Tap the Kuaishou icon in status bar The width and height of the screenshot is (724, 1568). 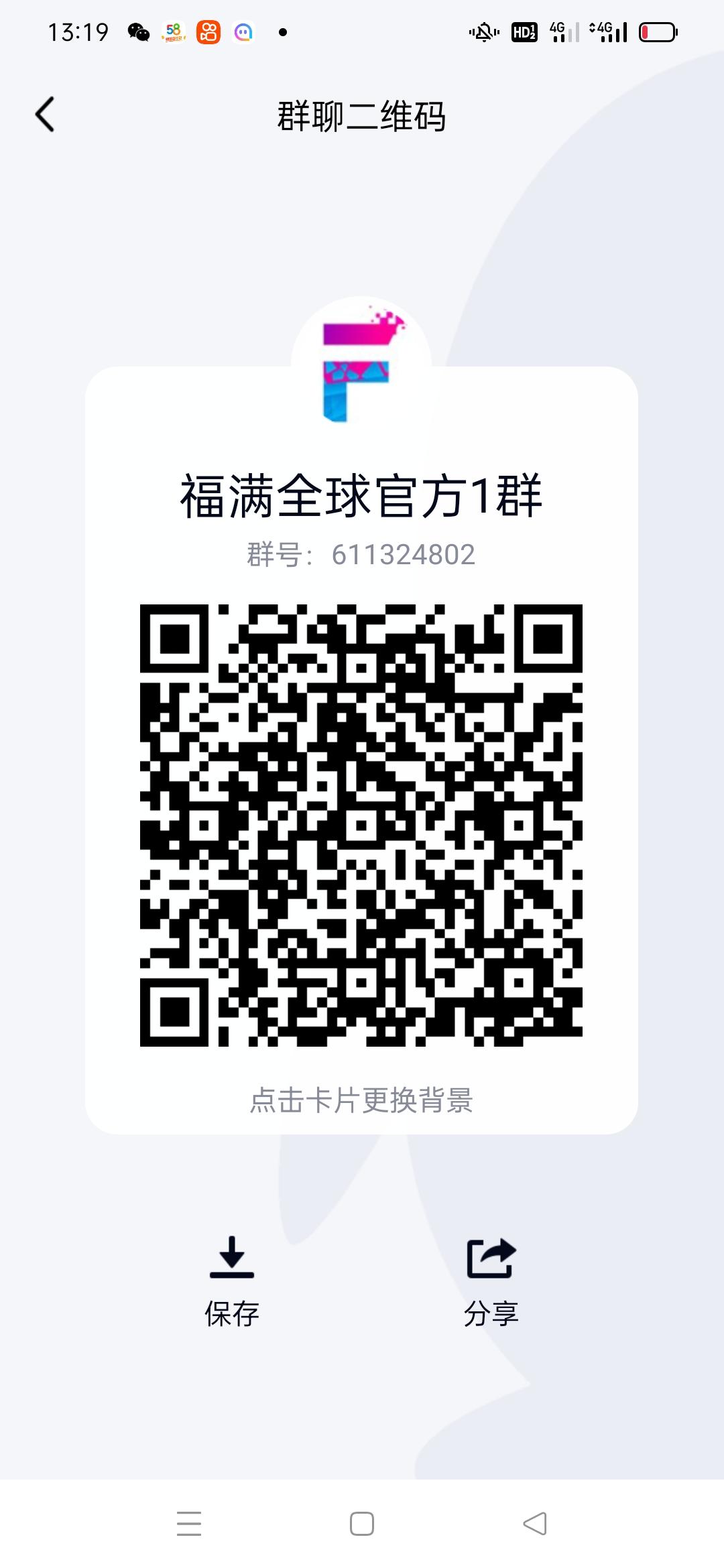pos(208,30)
